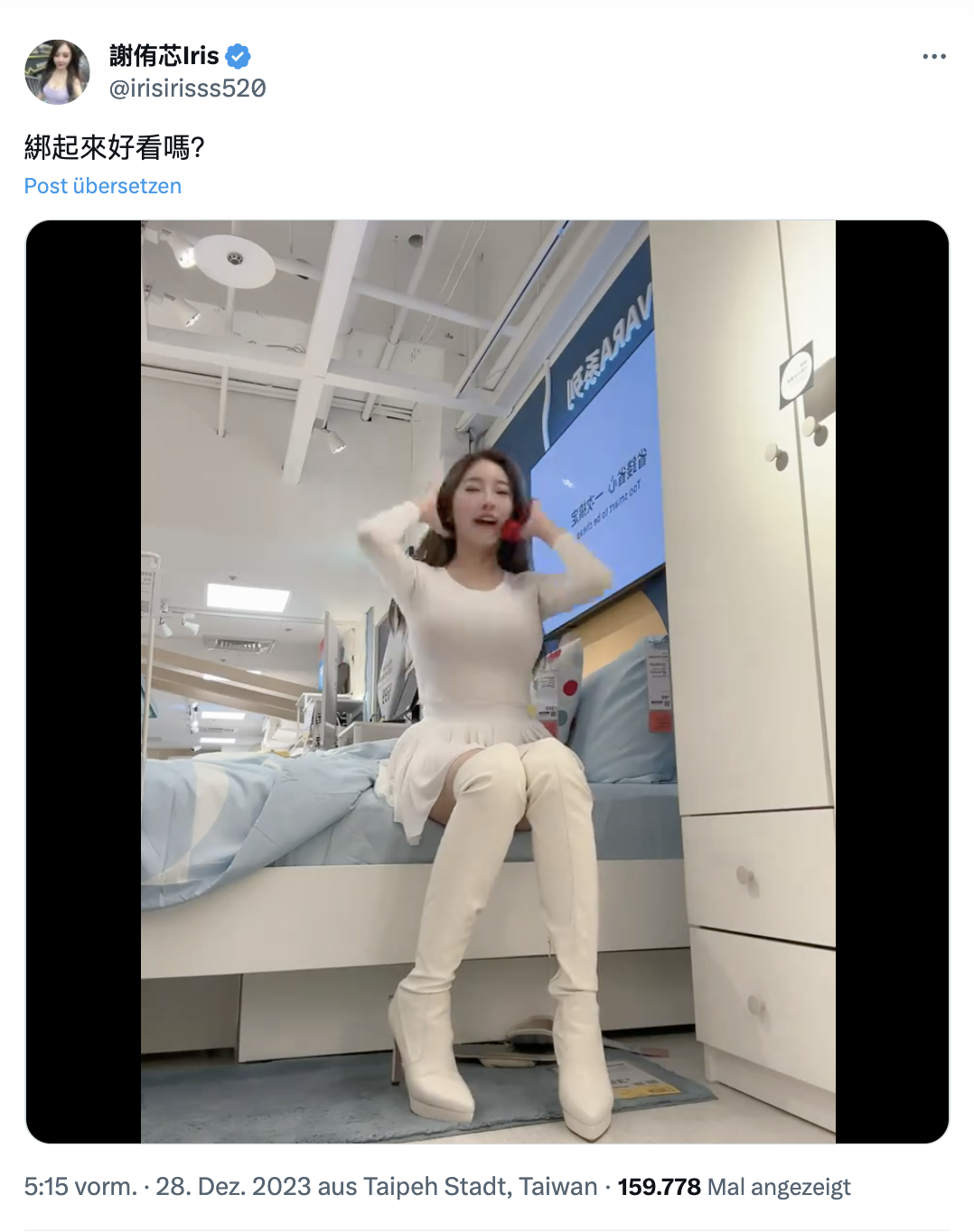Open the author's profile picture
The height and width of the screenshot is (1232, 974).
click(x=57, y=72)
